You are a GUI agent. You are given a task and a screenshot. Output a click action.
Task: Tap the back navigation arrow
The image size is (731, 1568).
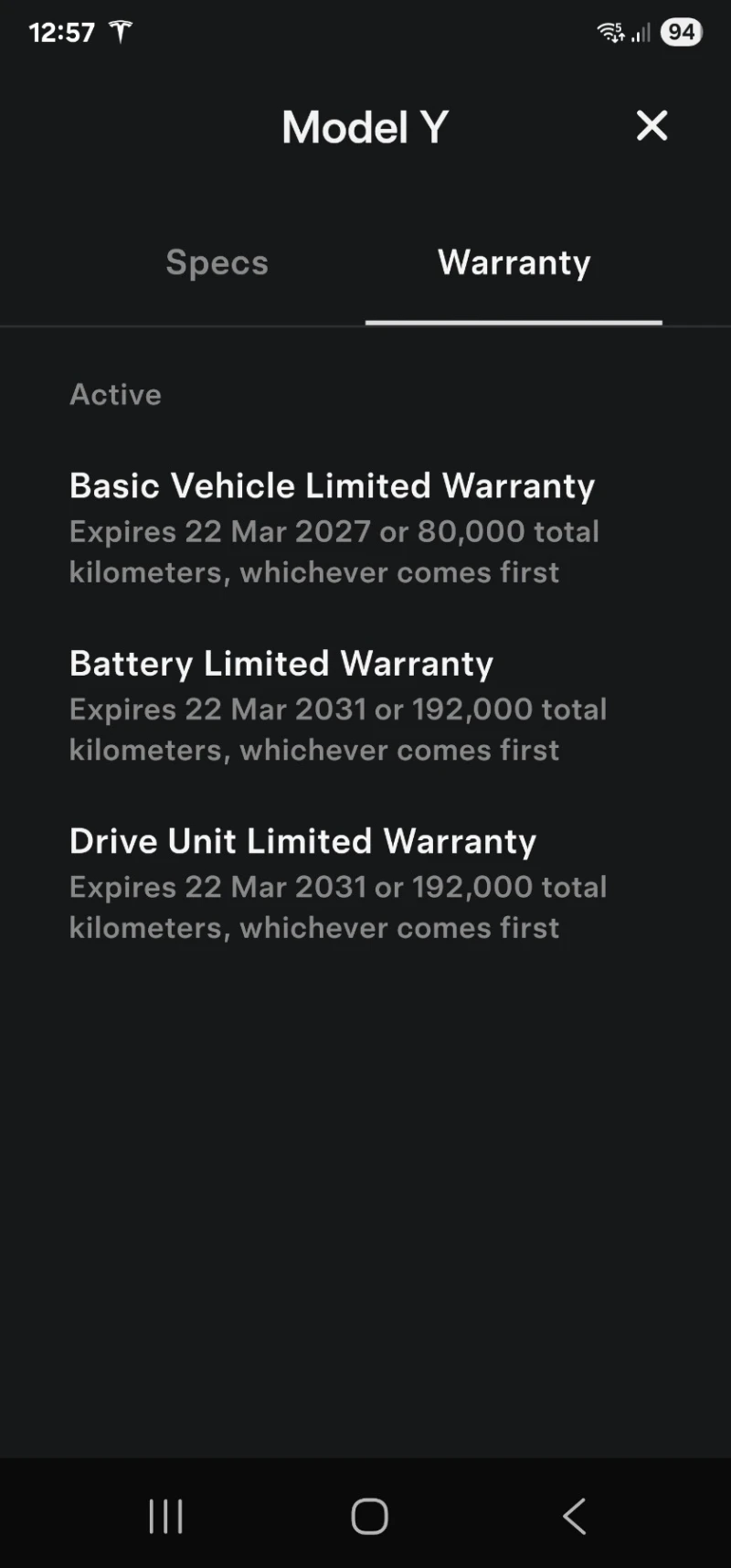coord(574,1515)
